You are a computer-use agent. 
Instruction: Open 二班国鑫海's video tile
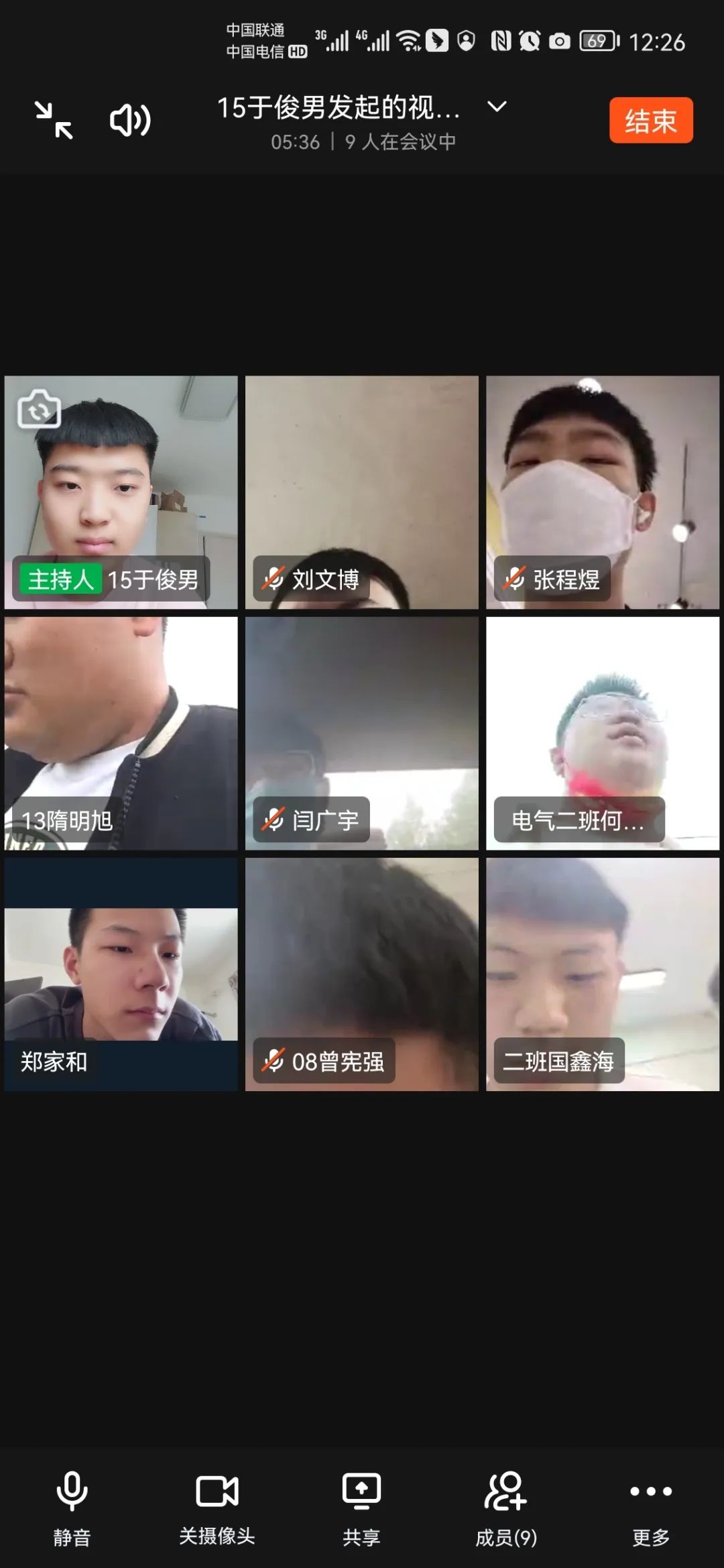[x=603, y=974]
